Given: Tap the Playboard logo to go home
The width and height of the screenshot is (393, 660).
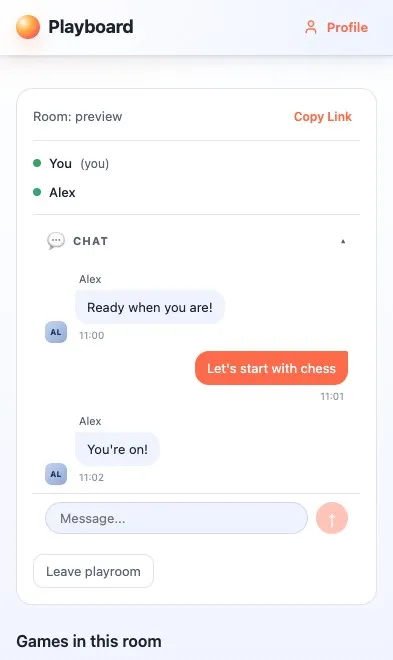Looking at the screenshot, I should (74, 27).
